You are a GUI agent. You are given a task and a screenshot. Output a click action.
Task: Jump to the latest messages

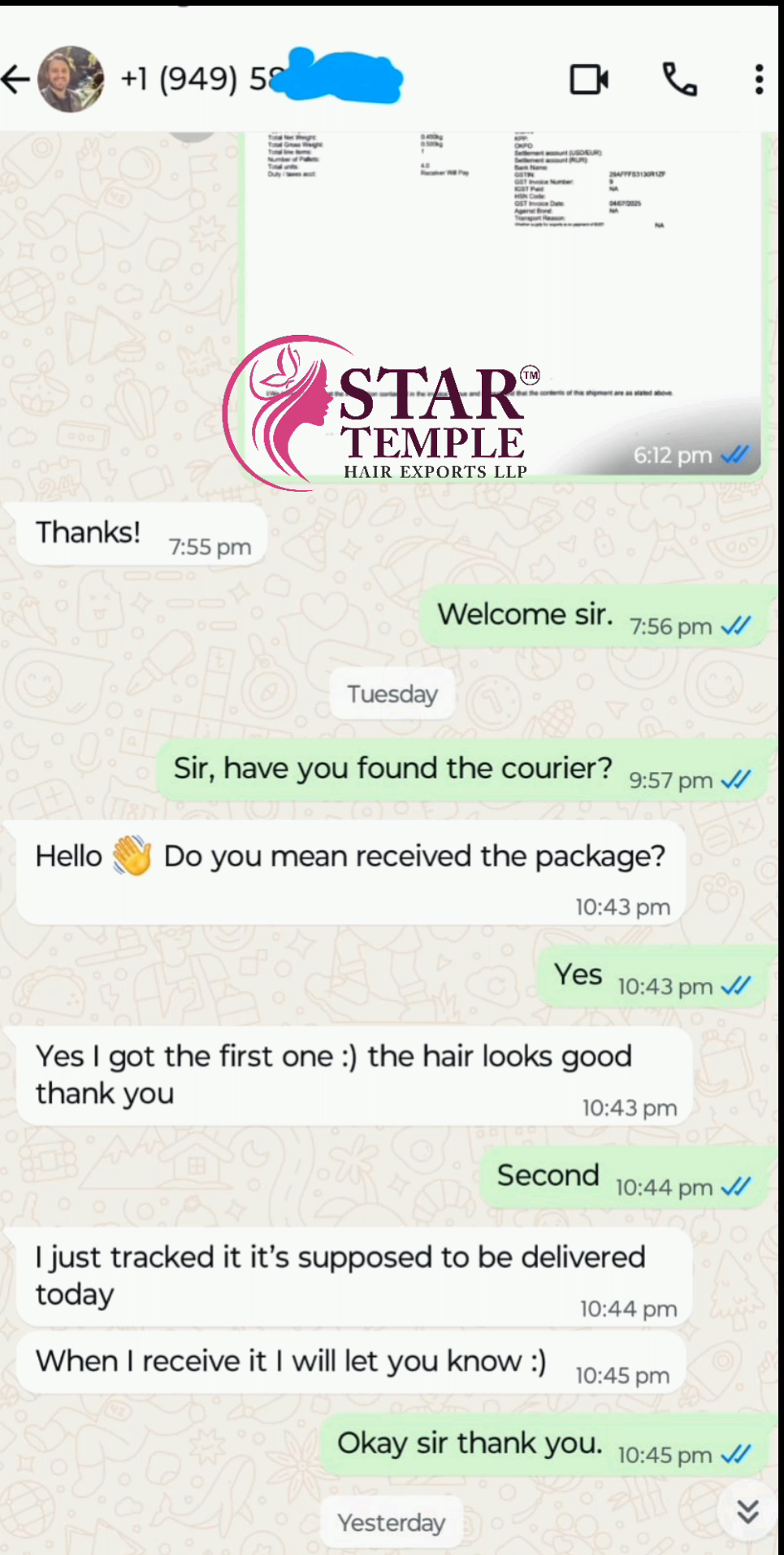[x=747, y=1512]
